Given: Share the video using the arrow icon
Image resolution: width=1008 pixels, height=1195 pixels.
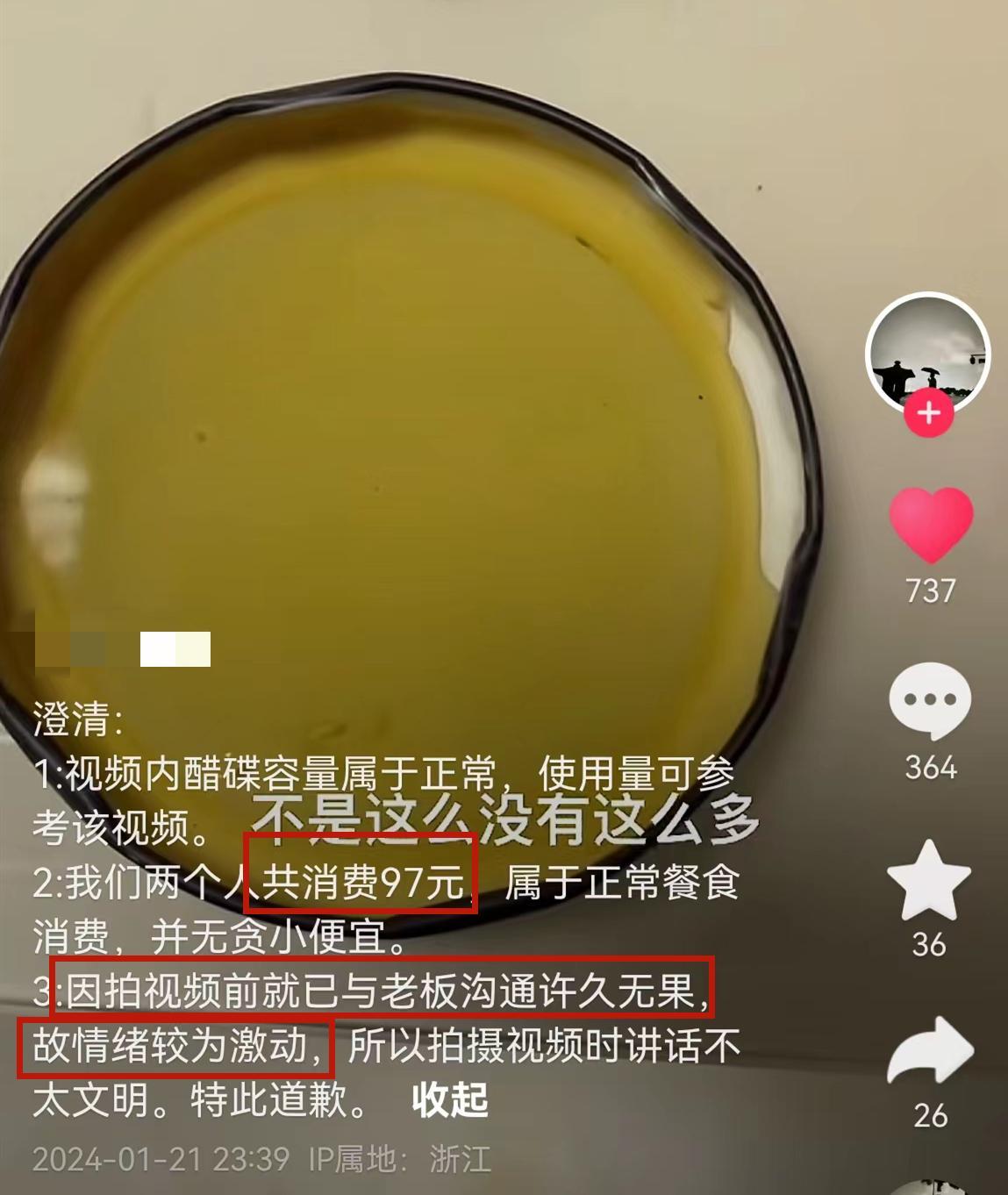Looking at the screenshot, I should tap(930, 1051).
